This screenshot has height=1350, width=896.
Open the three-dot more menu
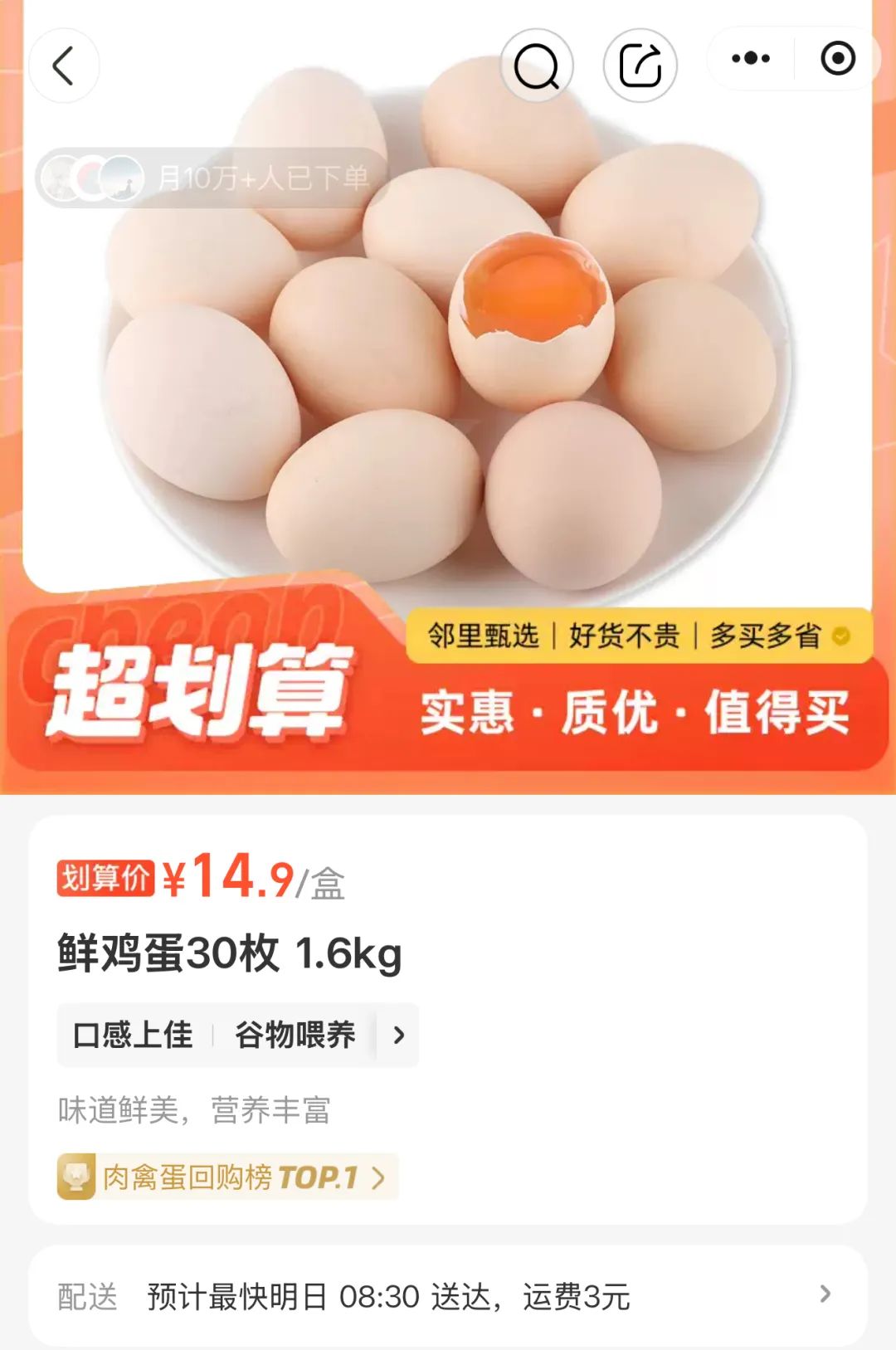click(x=751, y=59)
